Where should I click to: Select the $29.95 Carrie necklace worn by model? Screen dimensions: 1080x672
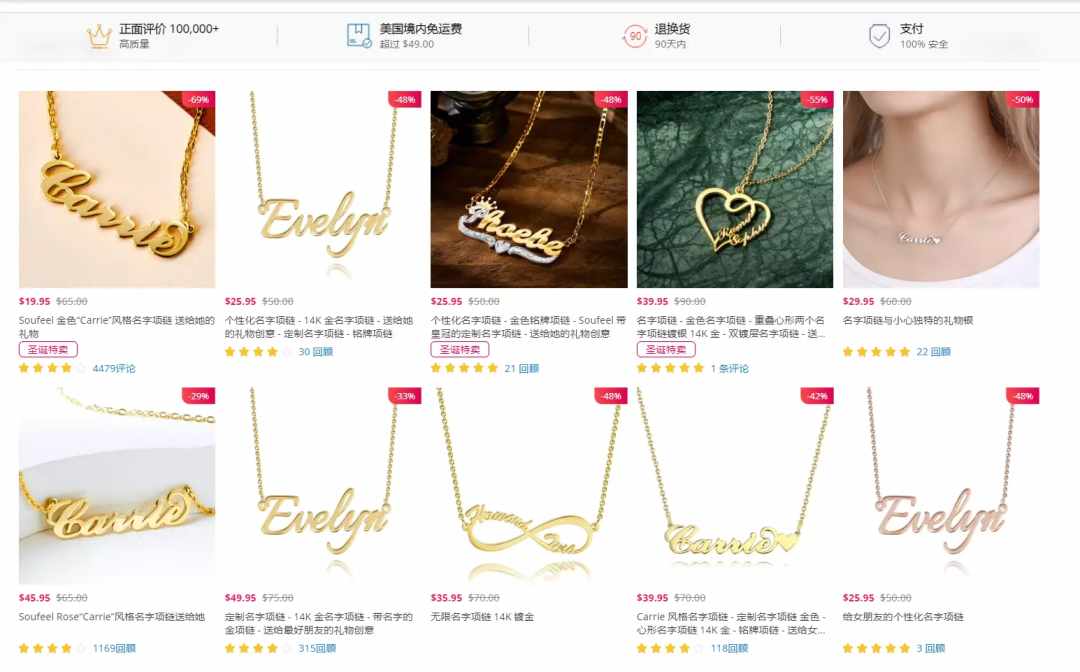click(941, 189)
